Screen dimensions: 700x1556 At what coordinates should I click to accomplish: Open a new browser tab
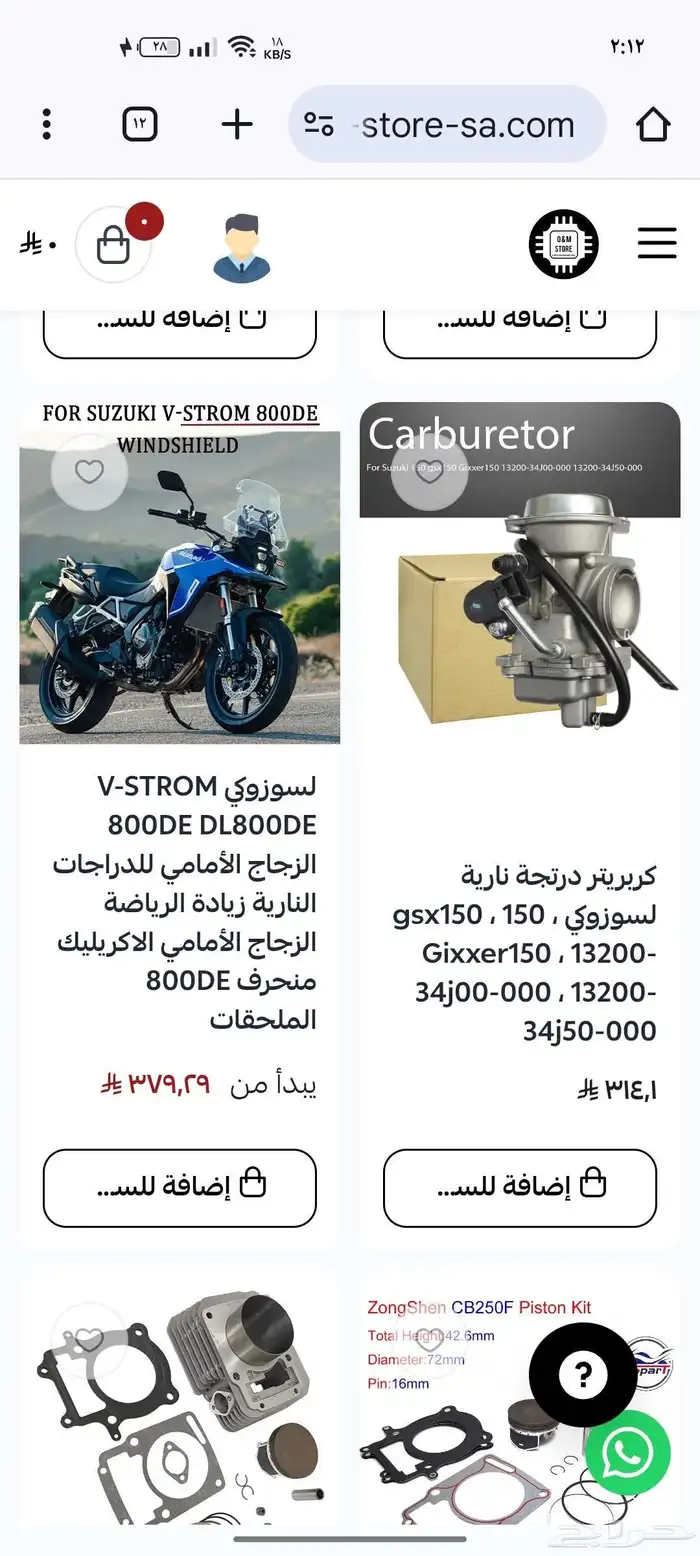[x=237, y=125]
